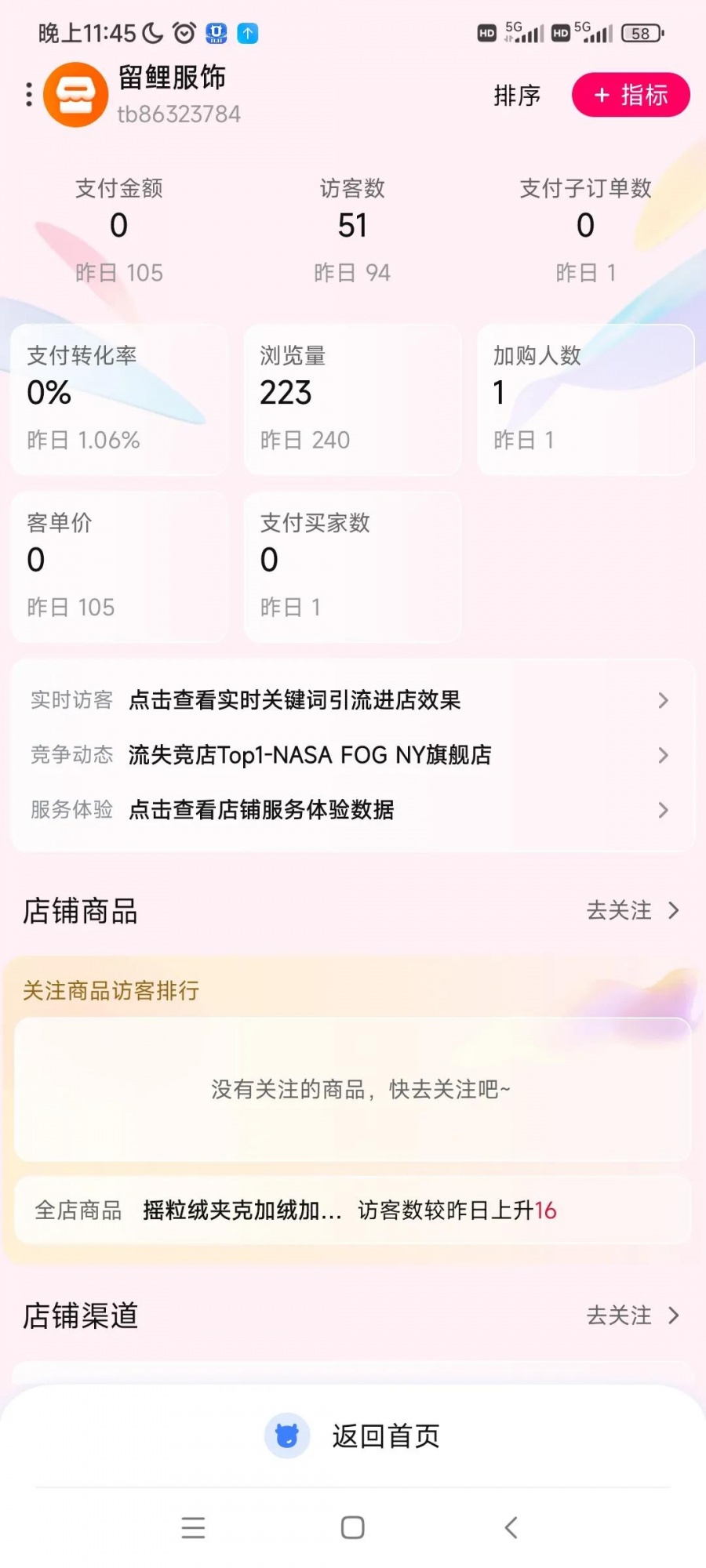Open 全店商品 摇粒绒夹克 visitor row
This screenshot has height=1568, width=706.
point(352,1210)
